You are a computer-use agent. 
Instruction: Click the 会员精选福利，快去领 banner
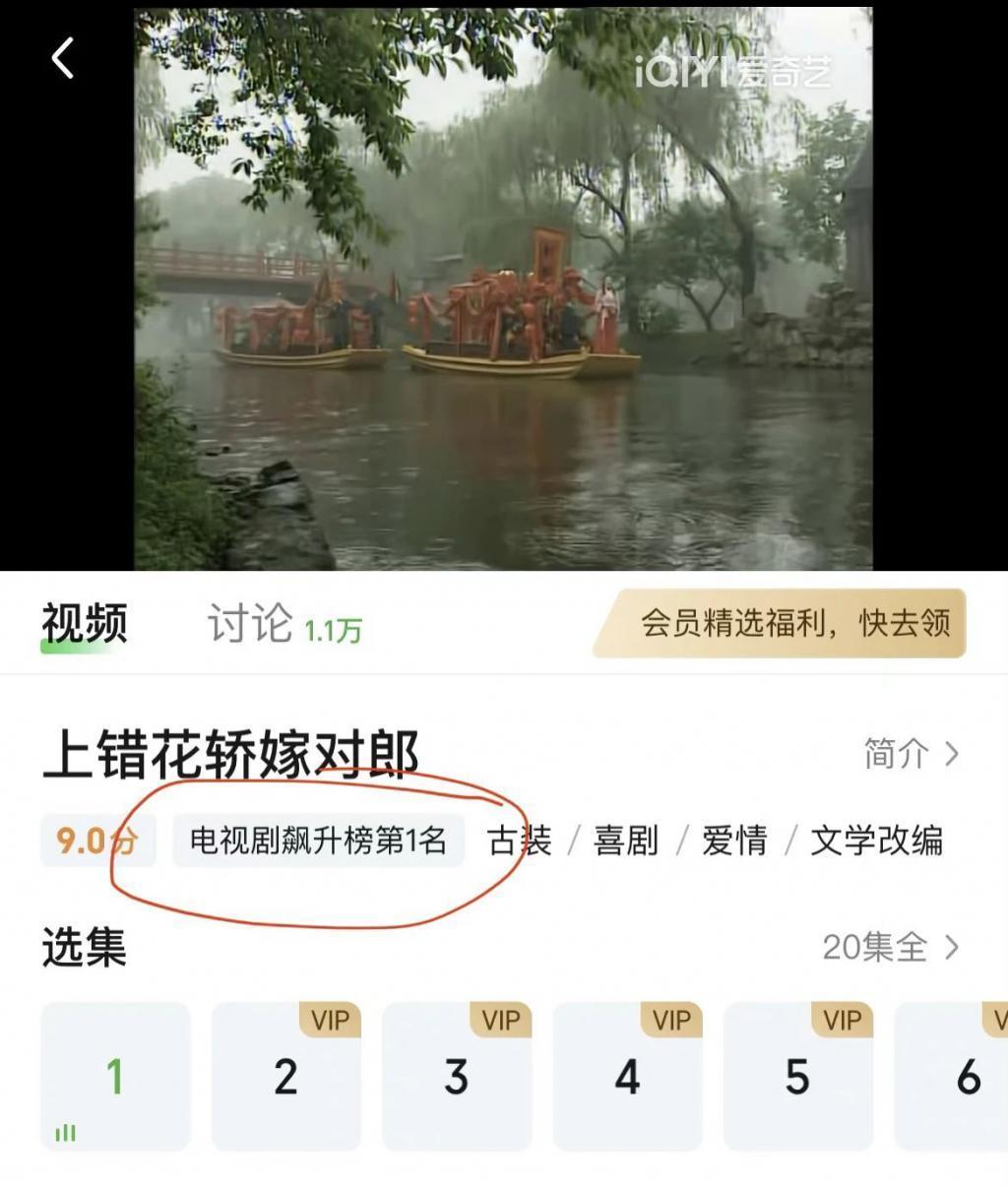pos(781,625)
